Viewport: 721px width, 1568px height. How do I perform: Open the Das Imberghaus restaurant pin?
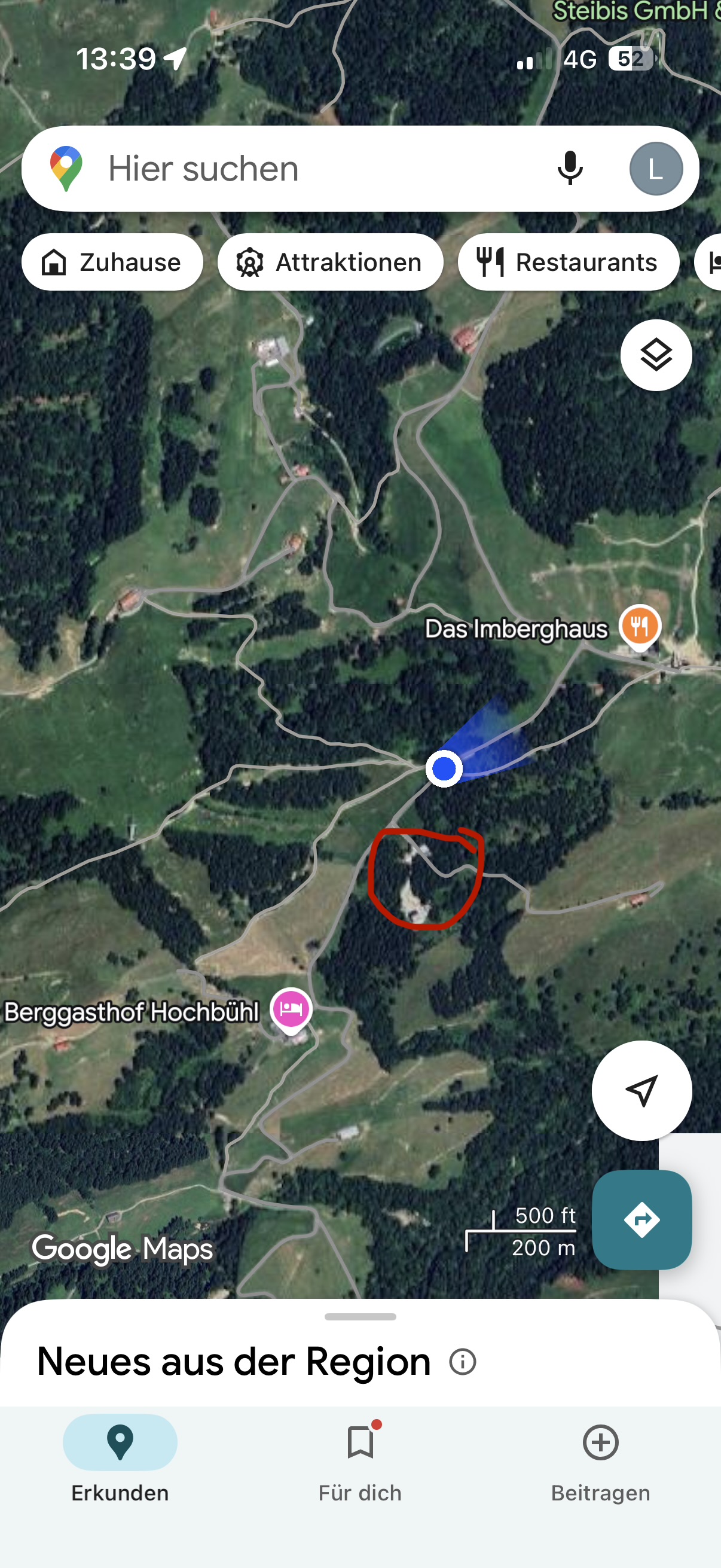pyautogui.click(x=639, y=626)
